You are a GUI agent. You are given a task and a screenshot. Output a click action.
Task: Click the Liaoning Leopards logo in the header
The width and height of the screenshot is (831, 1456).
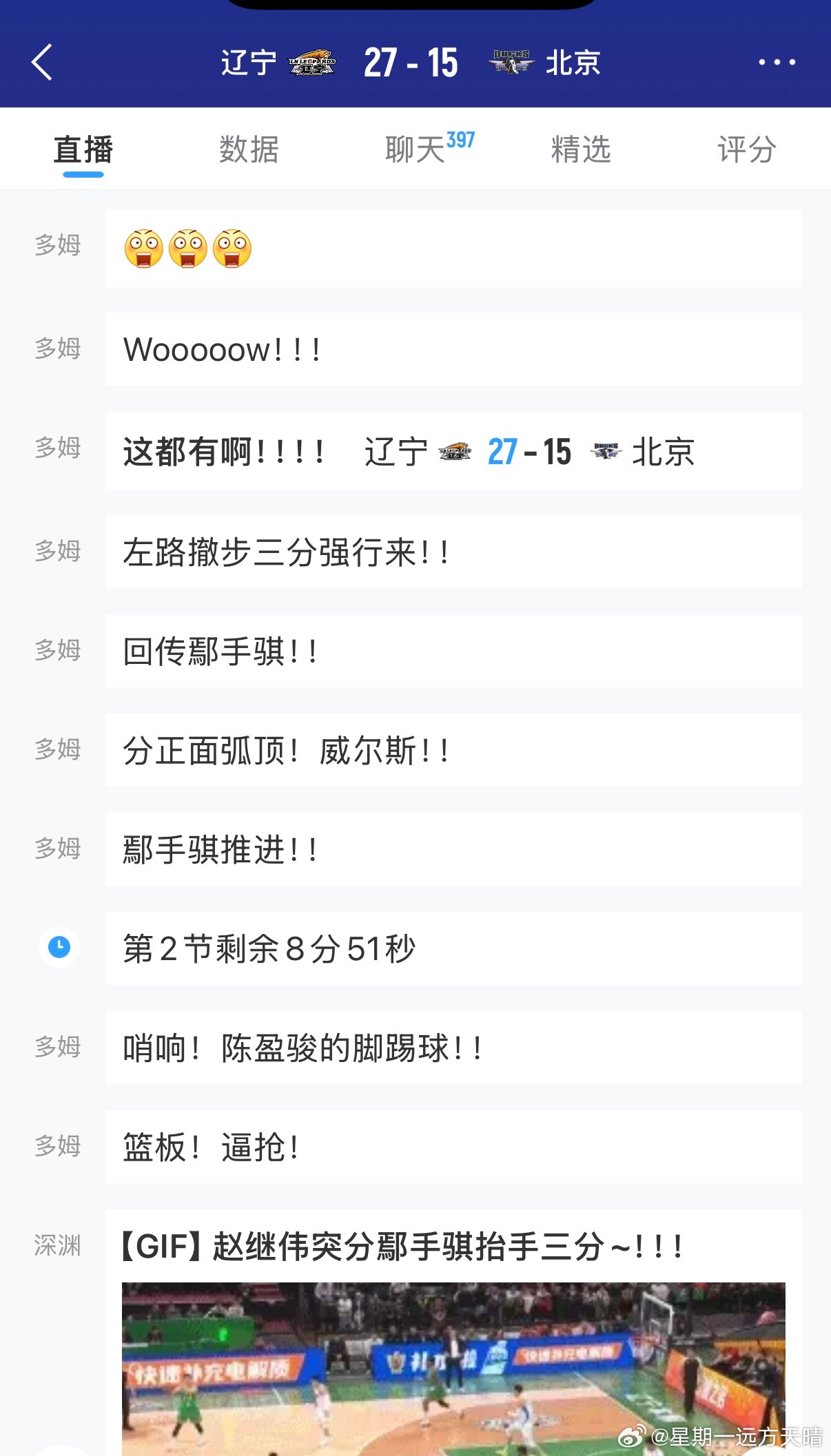tap(312, 62)
